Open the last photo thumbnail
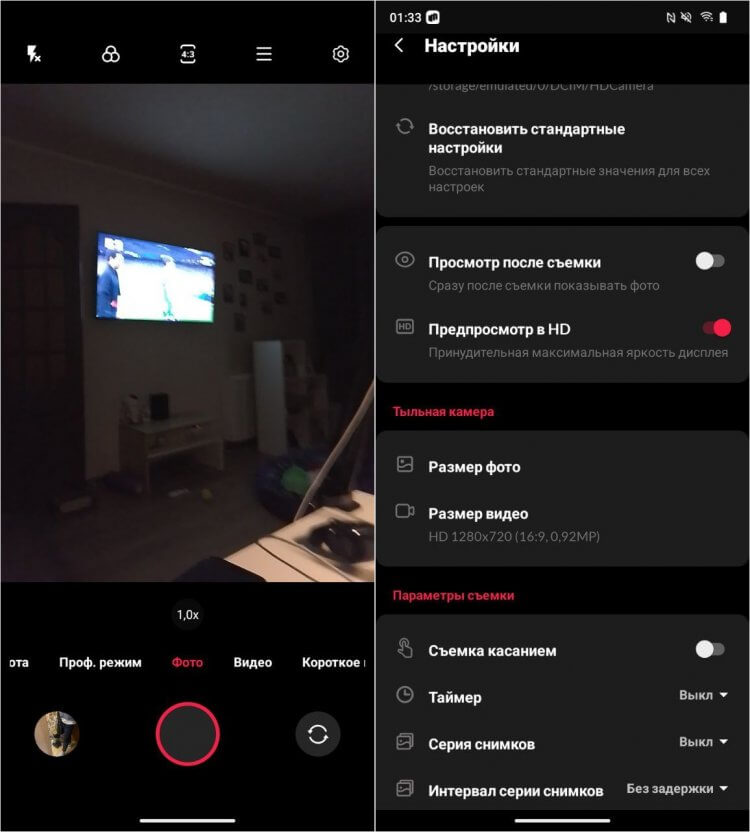This screenshot has width=750, height=832. (x=57, y=734)
